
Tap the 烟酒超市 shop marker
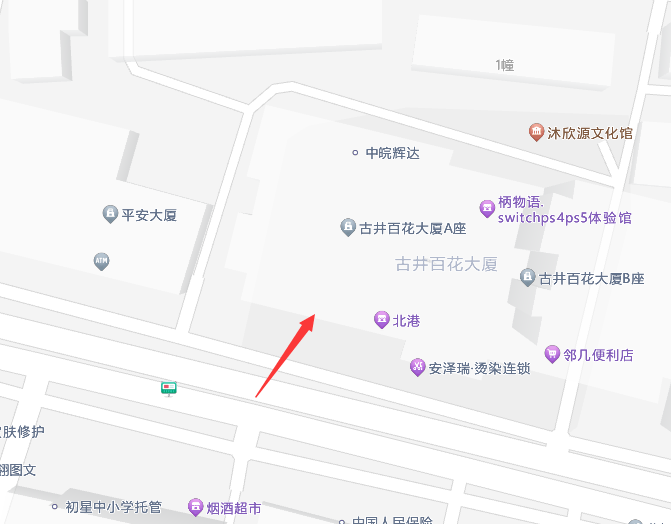(x=196, y=507)
